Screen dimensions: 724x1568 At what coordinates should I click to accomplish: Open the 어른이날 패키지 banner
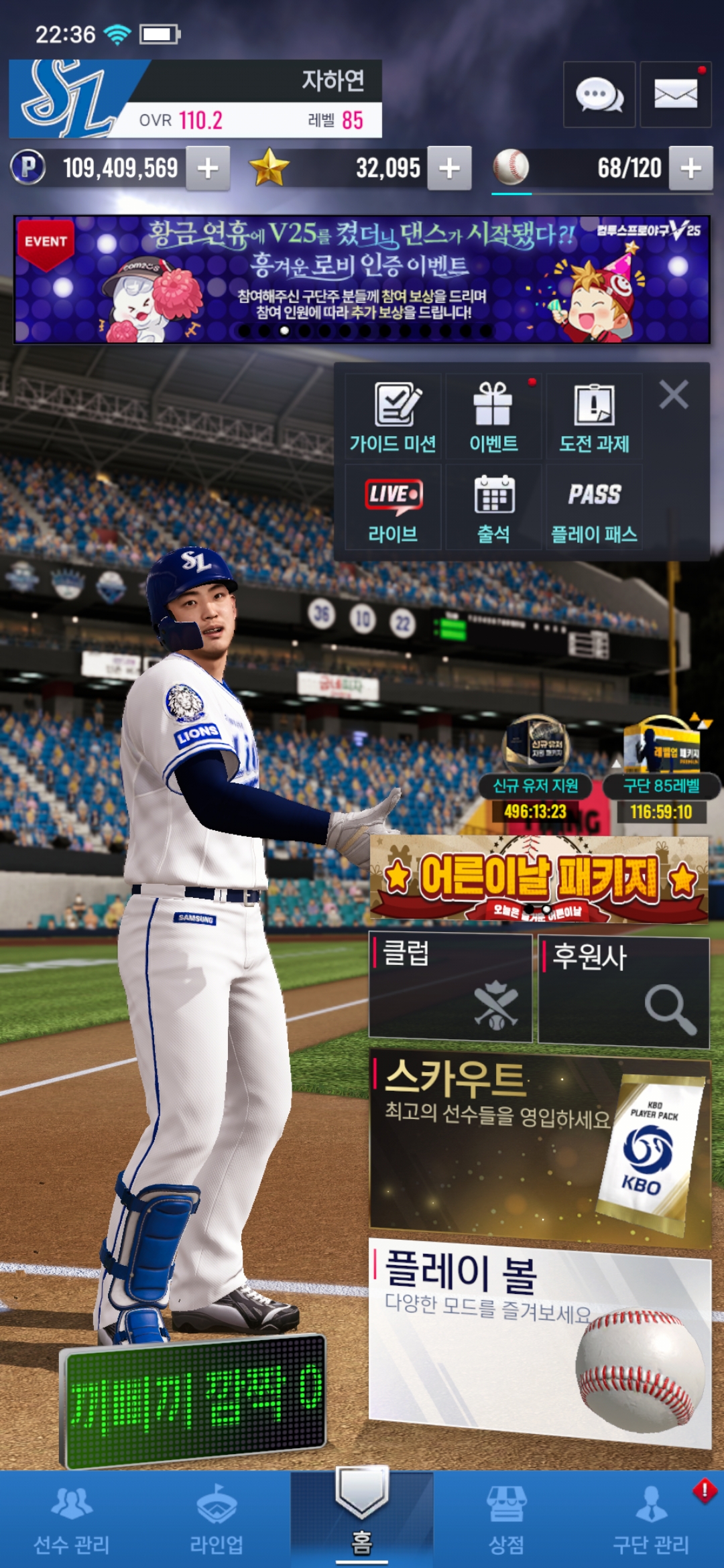(539, 878)
